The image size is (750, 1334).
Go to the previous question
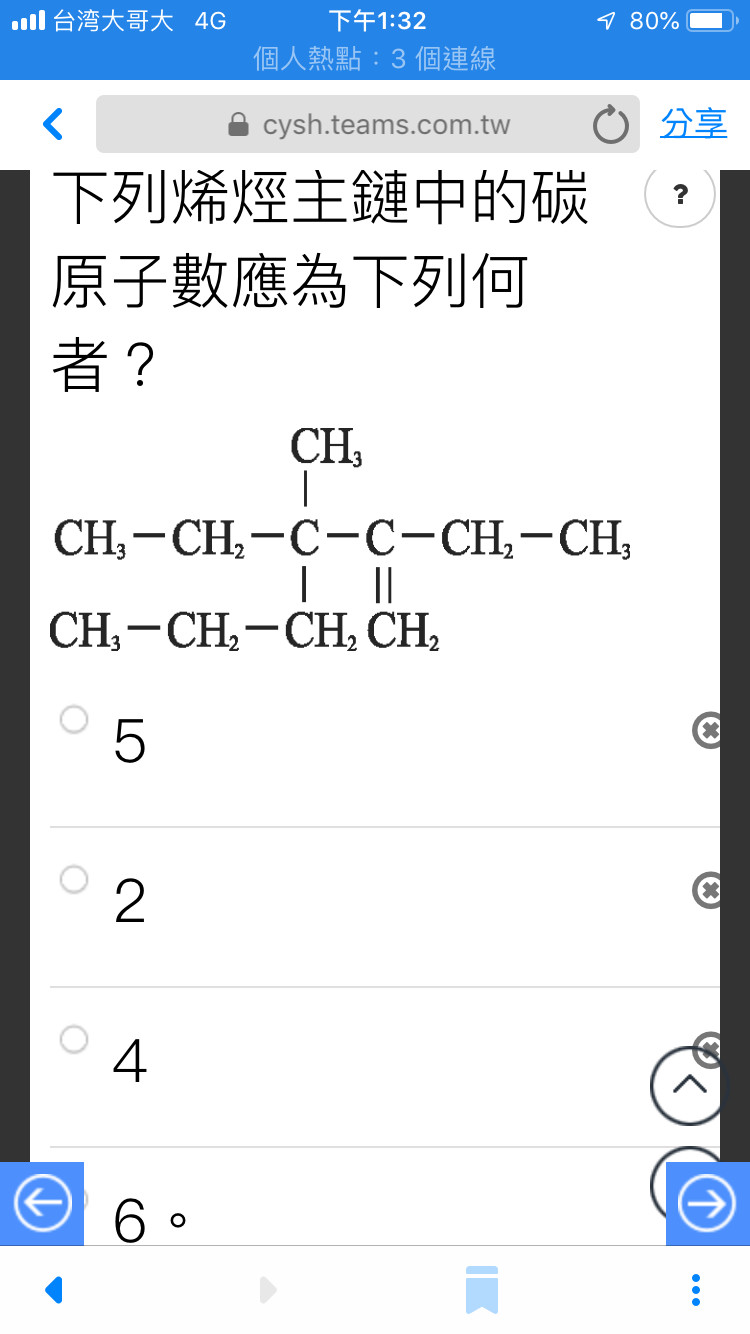42,1204
